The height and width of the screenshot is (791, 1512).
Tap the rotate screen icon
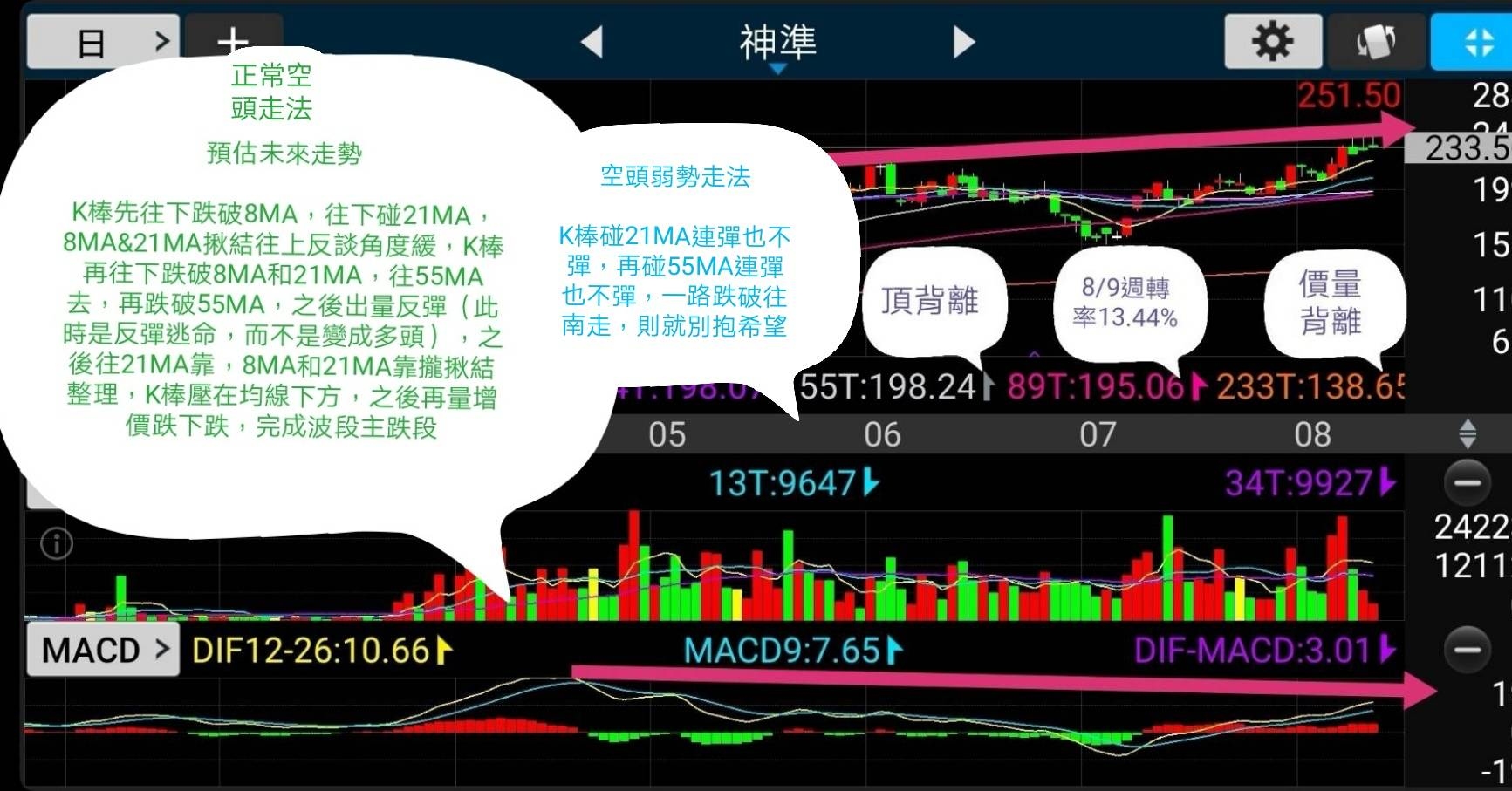[1376, 41]
